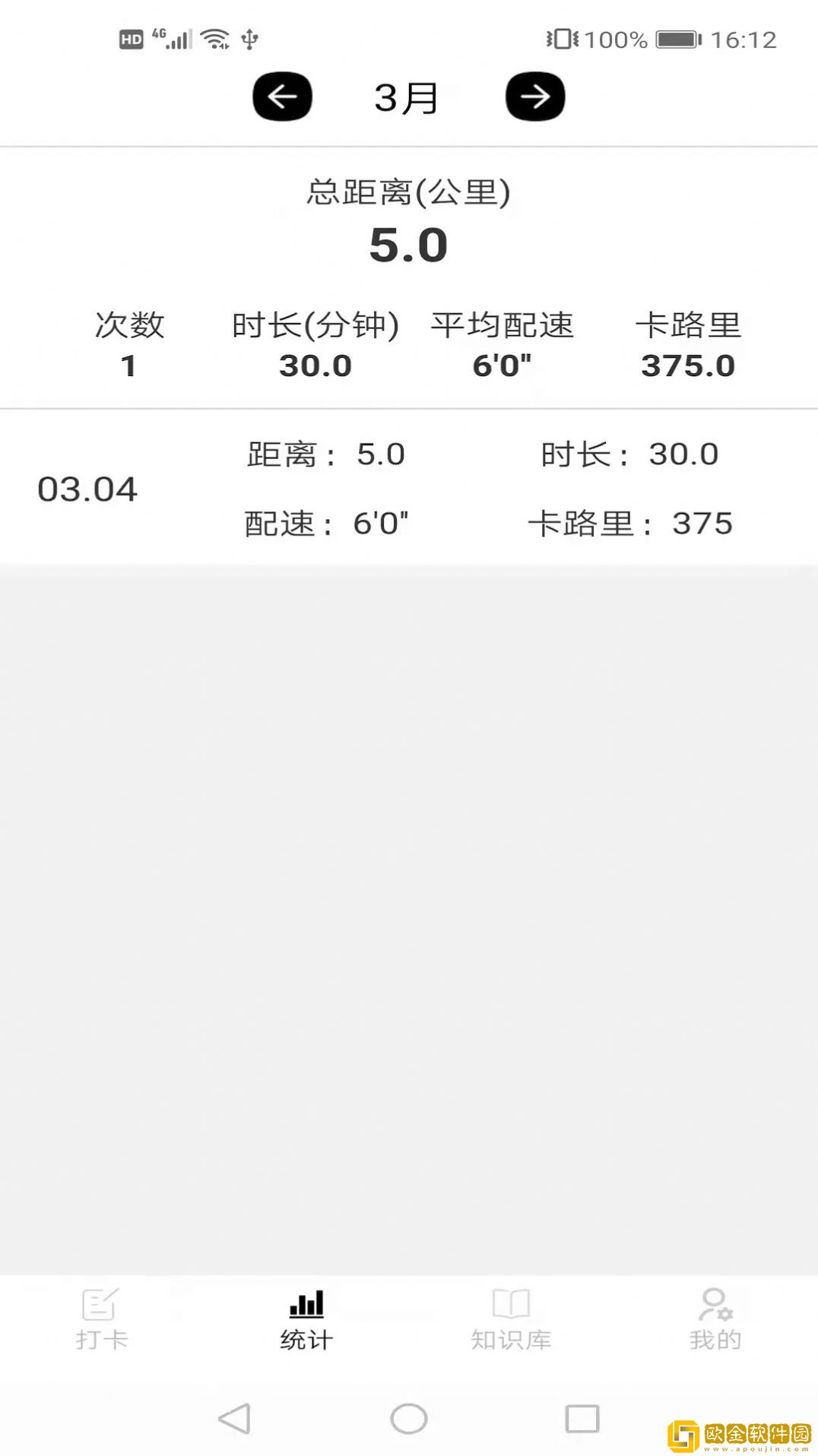Screen dimensions: 818x1456
Task: Tap the USB connection status icon
Action: click(251, 39)
